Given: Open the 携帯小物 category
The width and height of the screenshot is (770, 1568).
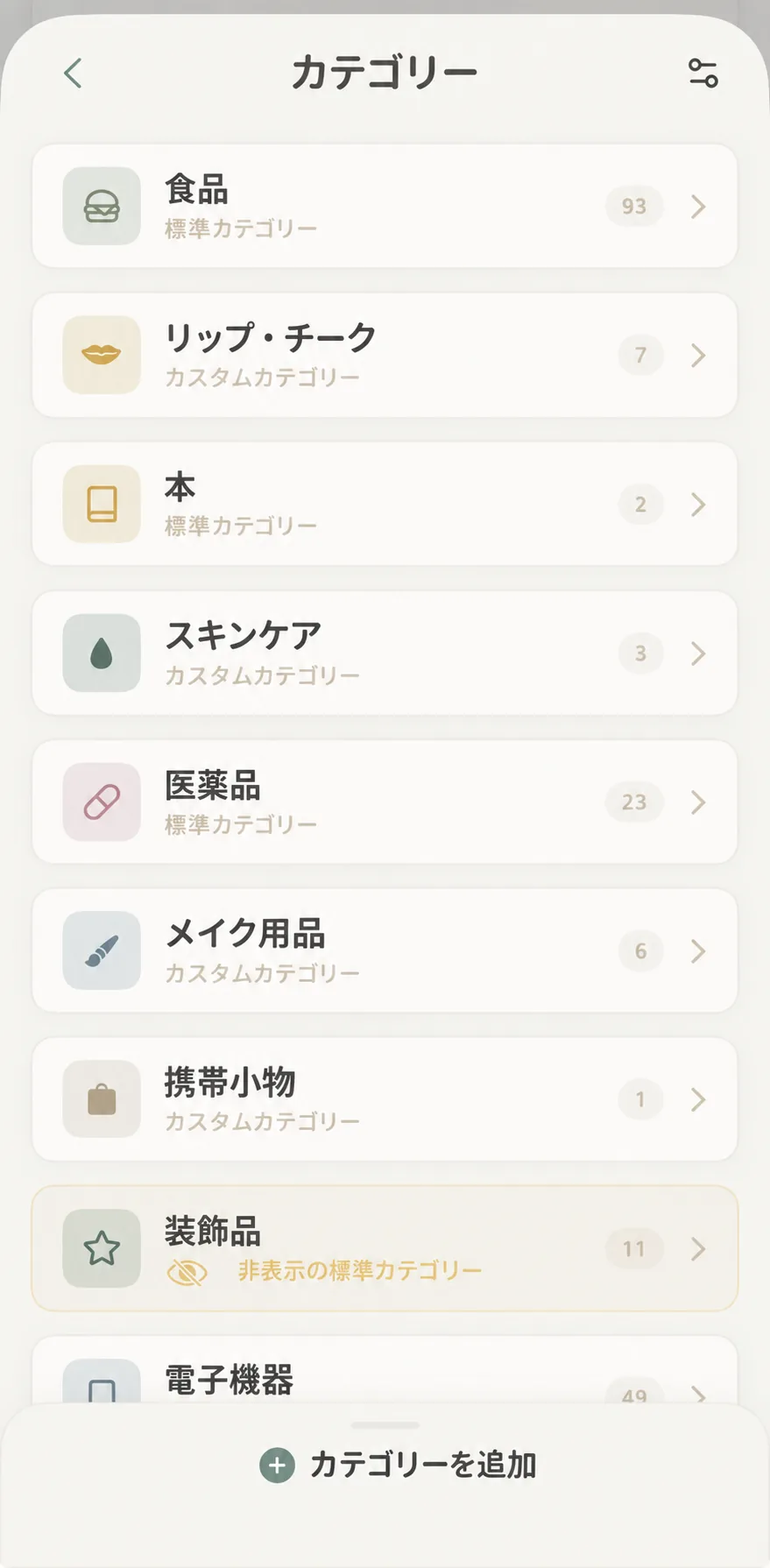Looking at the screenshot, I should pos(385,1099).
